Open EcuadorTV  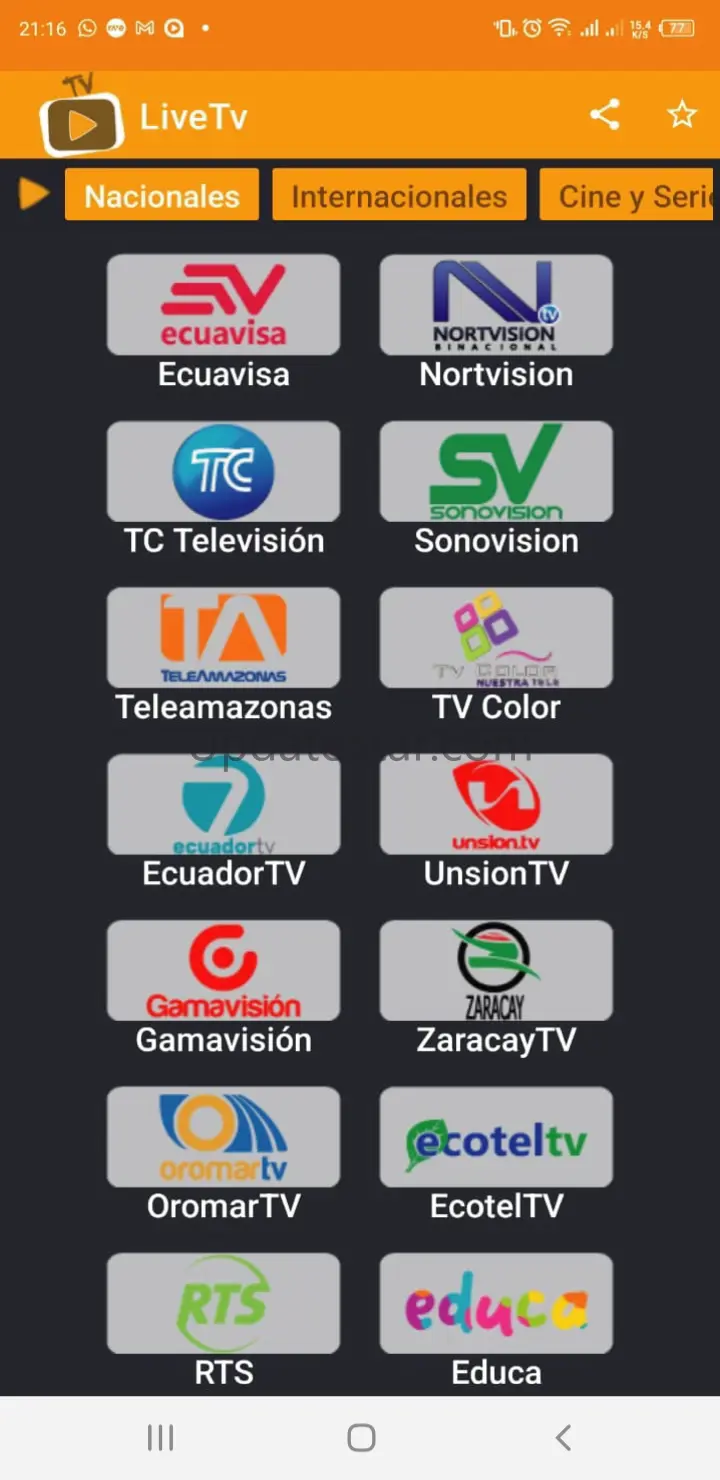click(x=223, y=805)
